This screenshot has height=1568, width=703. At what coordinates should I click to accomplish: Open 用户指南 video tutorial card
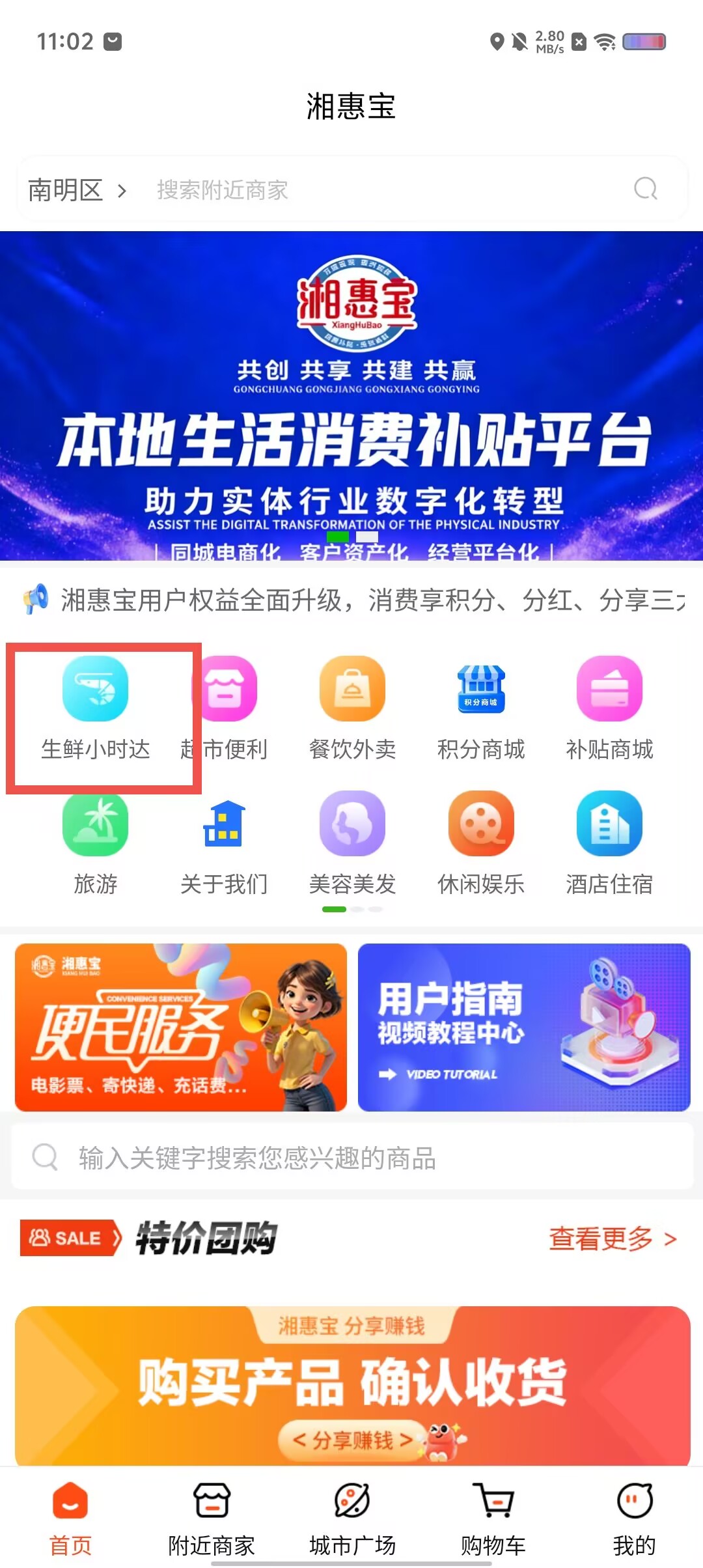(524, 1027)
